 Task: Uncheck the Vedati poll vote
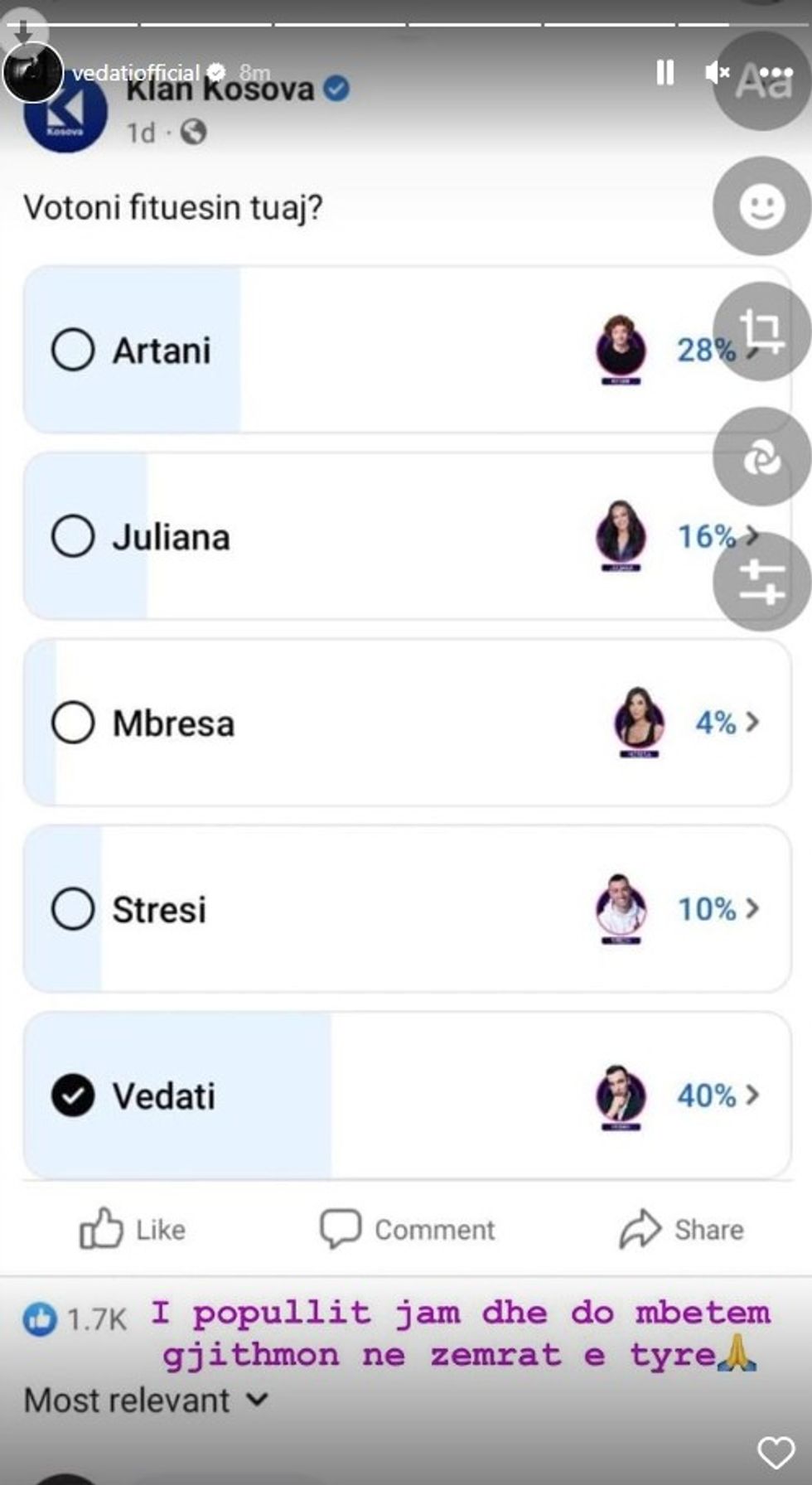pyautogui.click(x=75, y=1095)
